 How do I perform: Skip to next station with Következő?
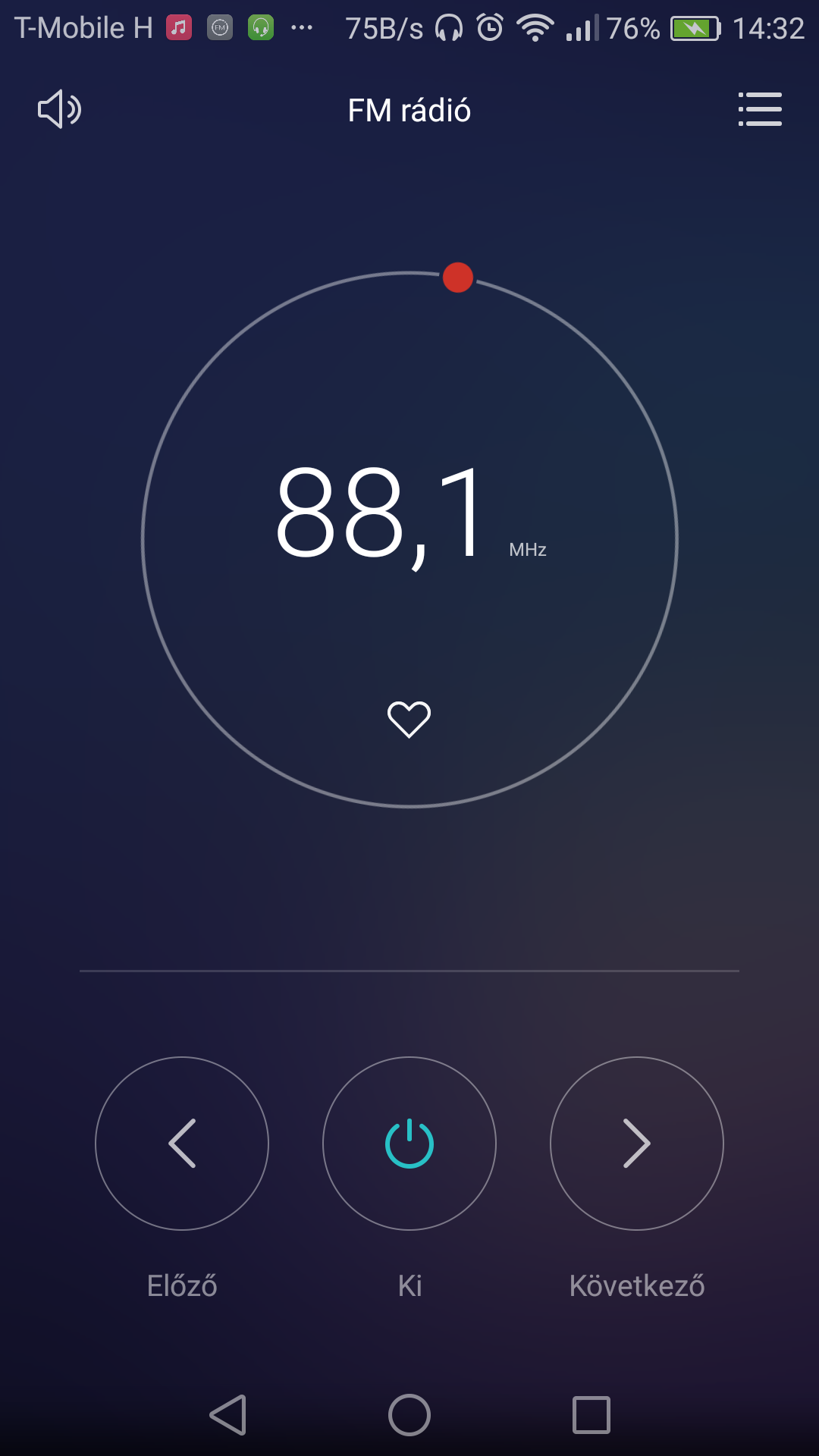tap(637, 1144)
